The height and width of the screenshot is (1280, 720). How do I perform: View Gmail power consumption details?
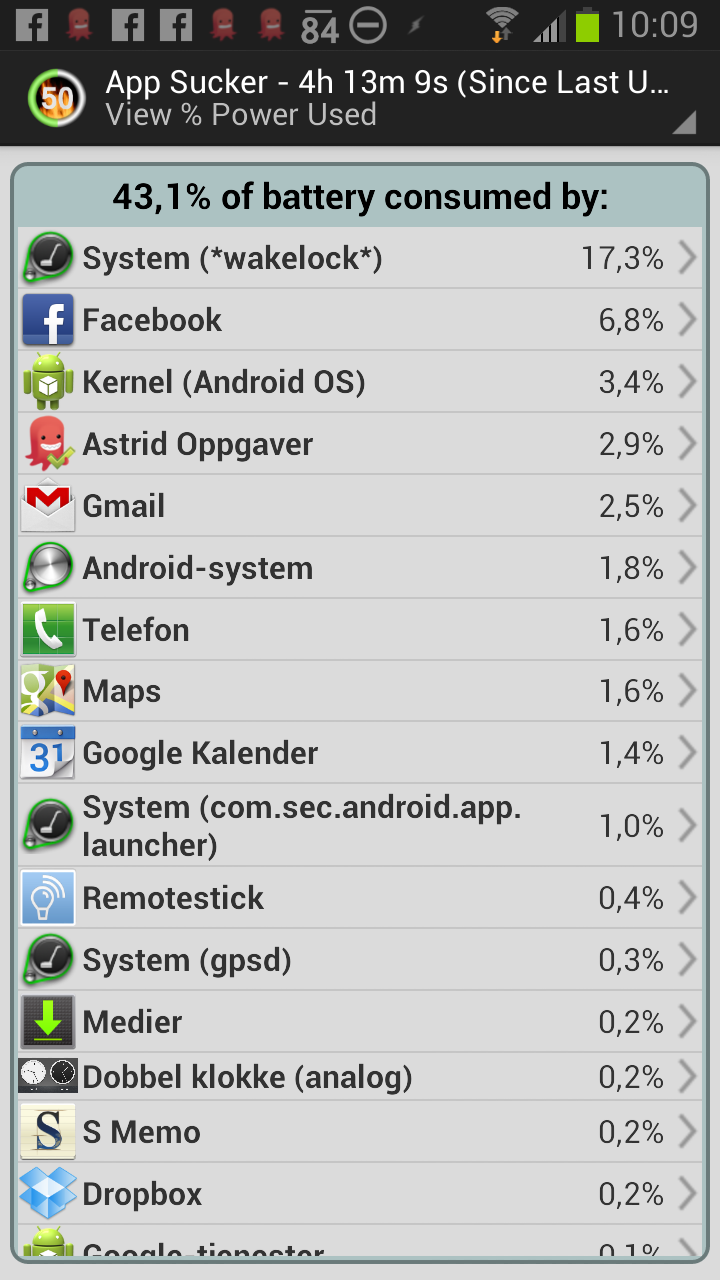tap(360, 506)
